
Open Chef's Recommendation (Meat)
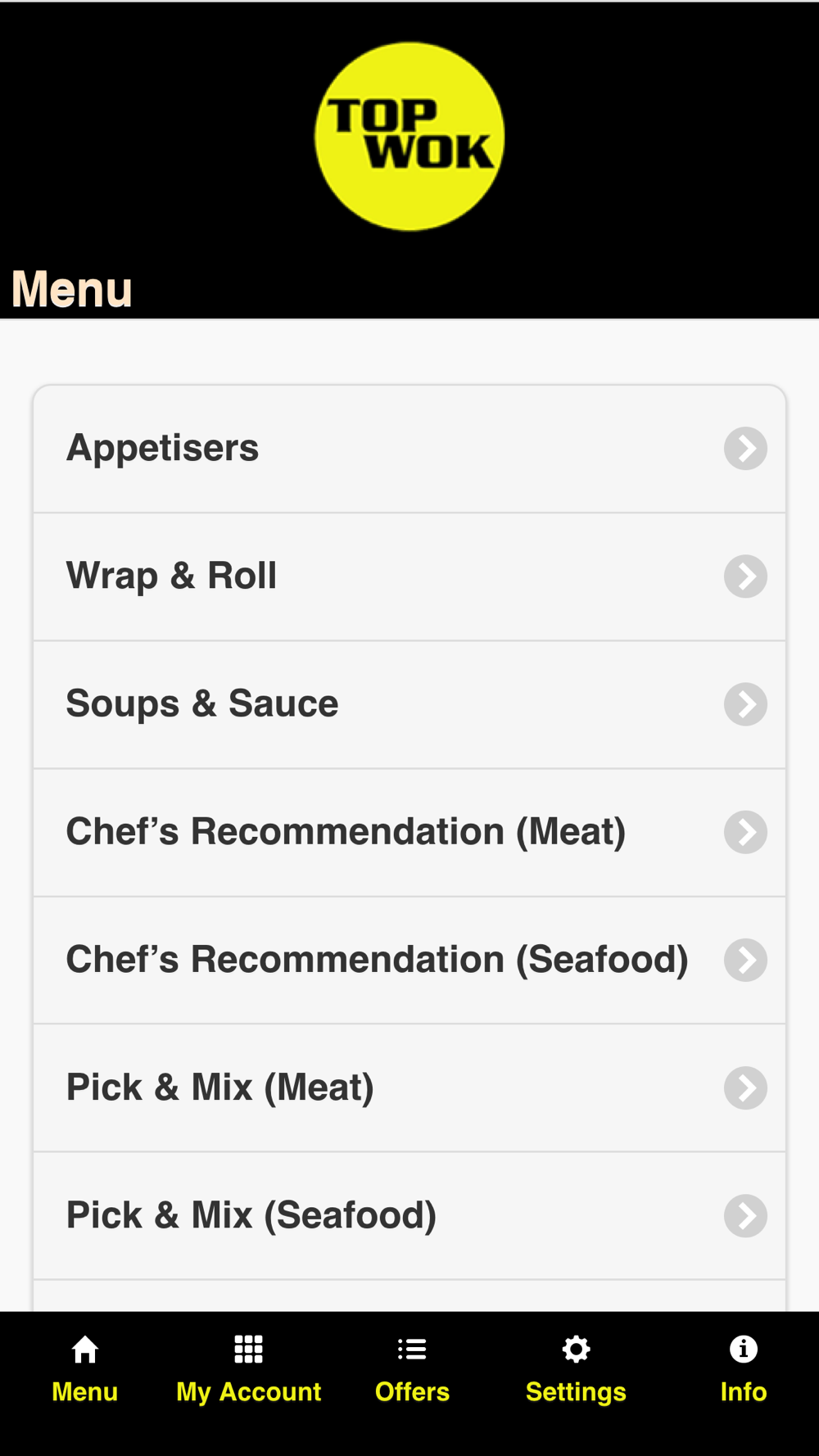(409, 832)
